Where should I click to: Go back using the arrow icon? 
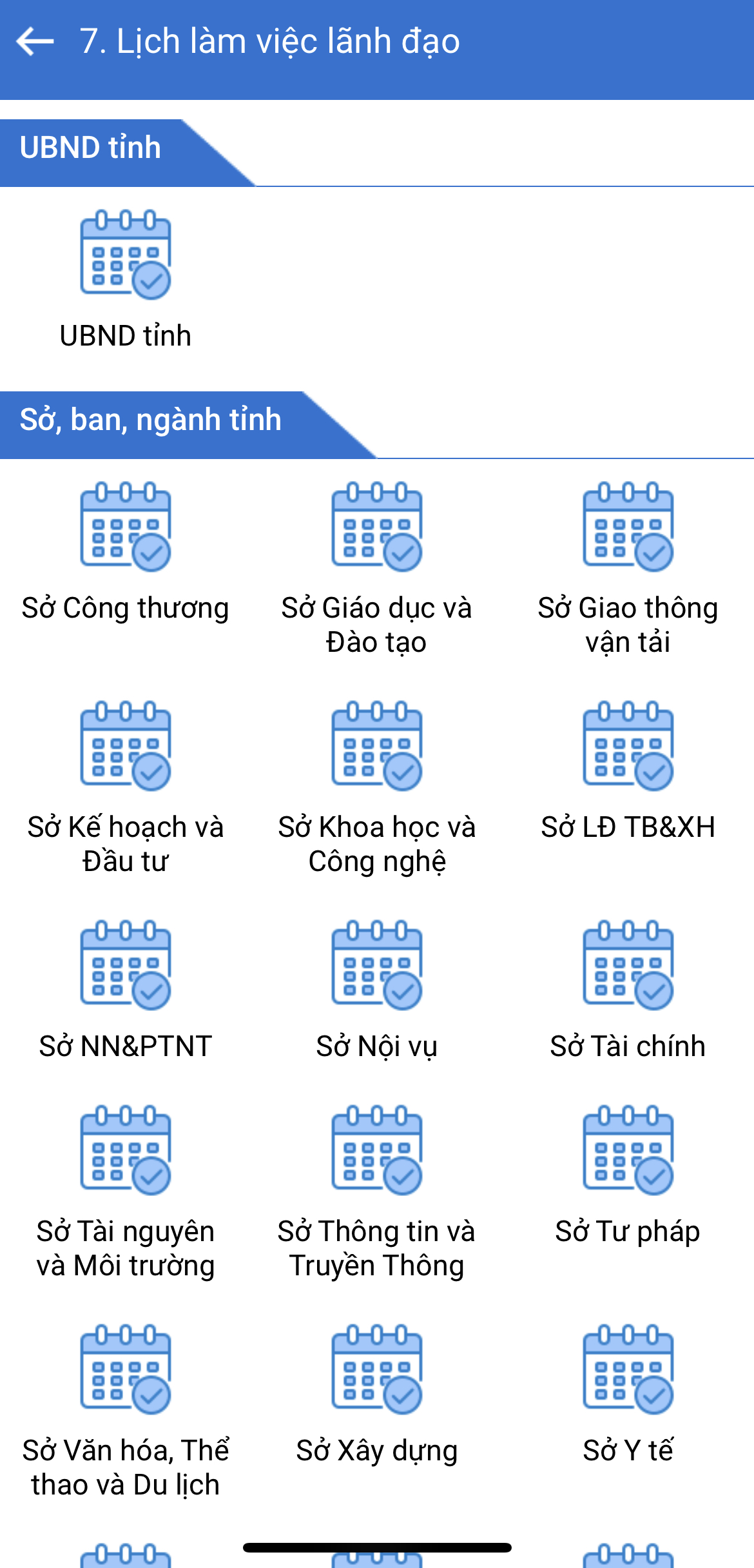point(35,42)
